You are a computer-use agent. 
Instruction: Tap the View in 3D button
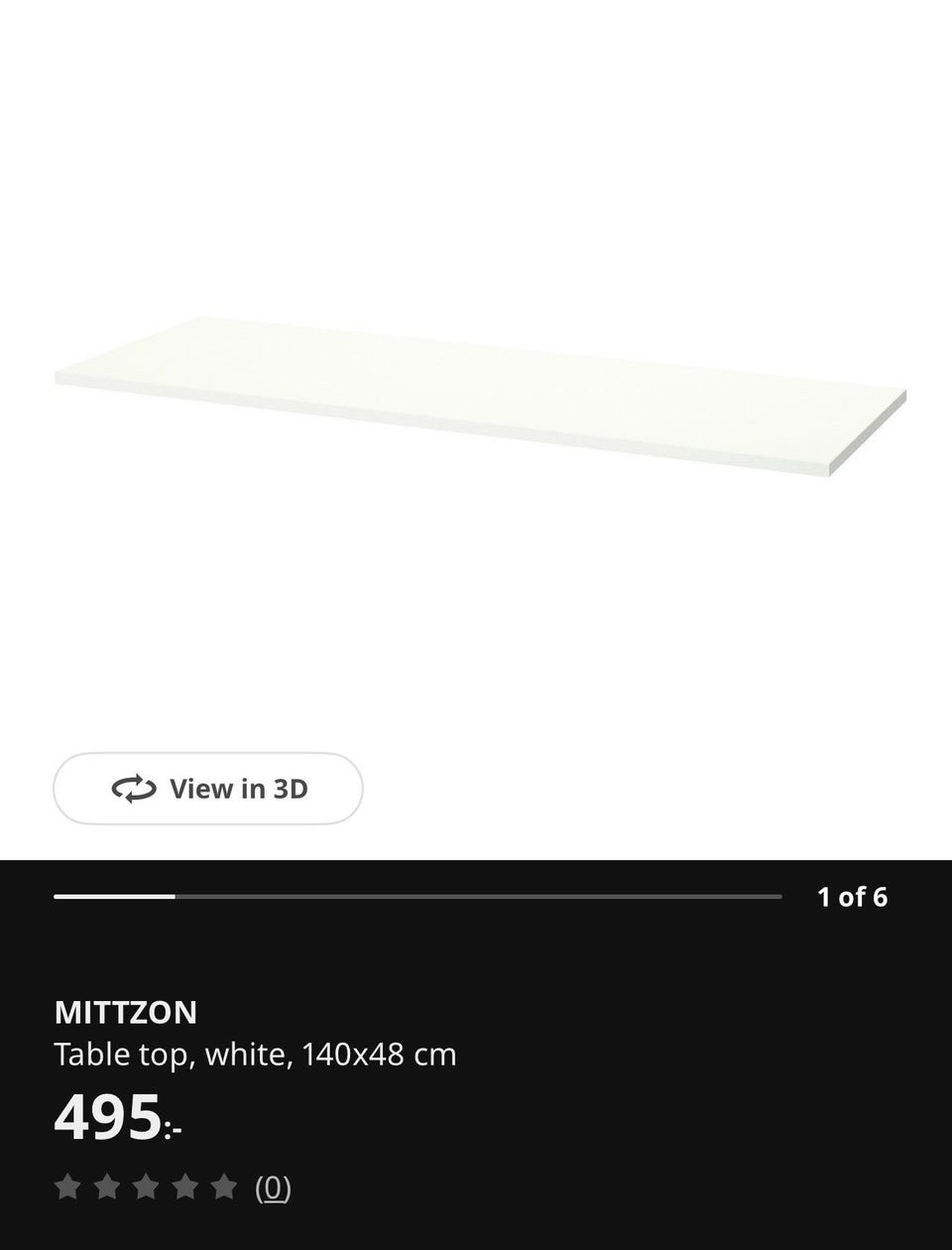click(208, 789)
